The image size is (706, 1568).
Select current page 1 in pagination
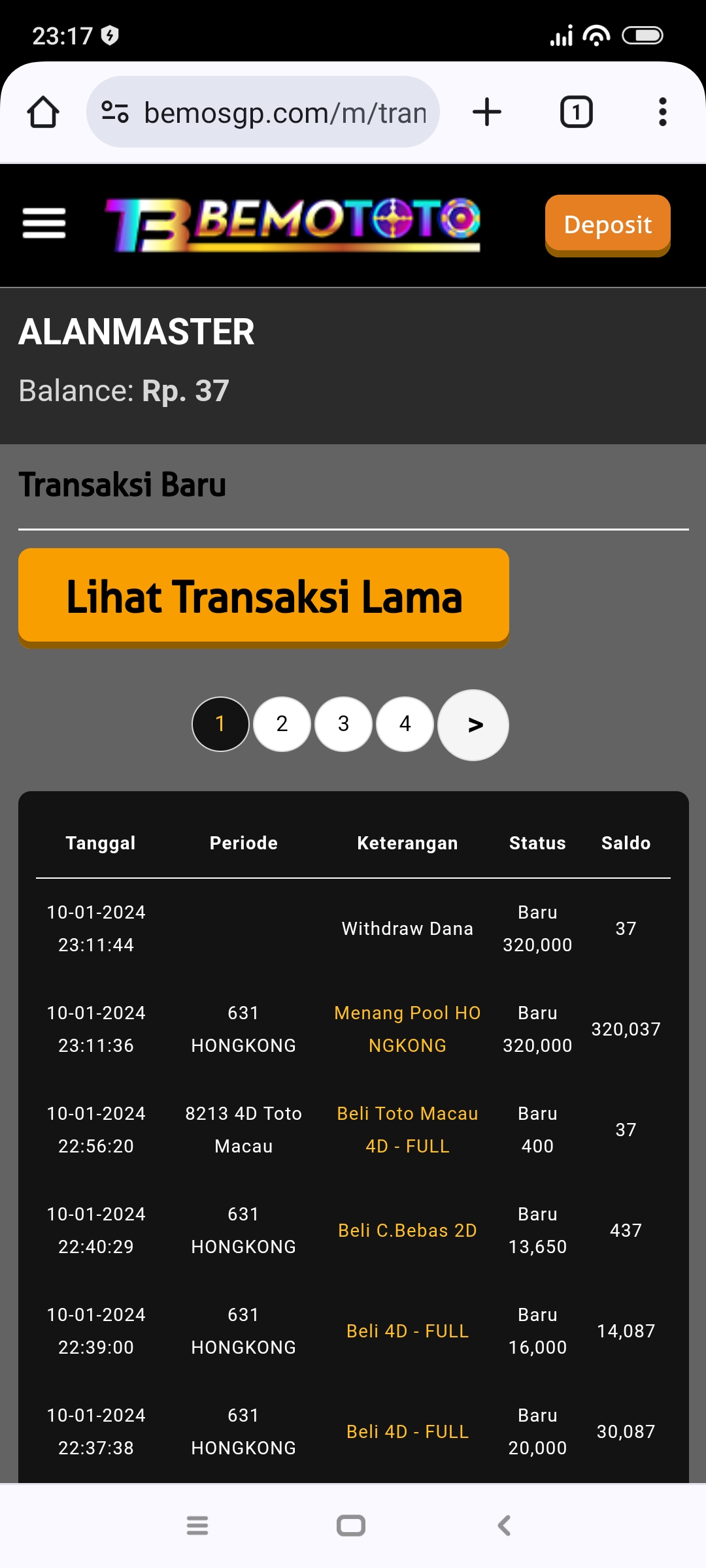click(220, 724)
